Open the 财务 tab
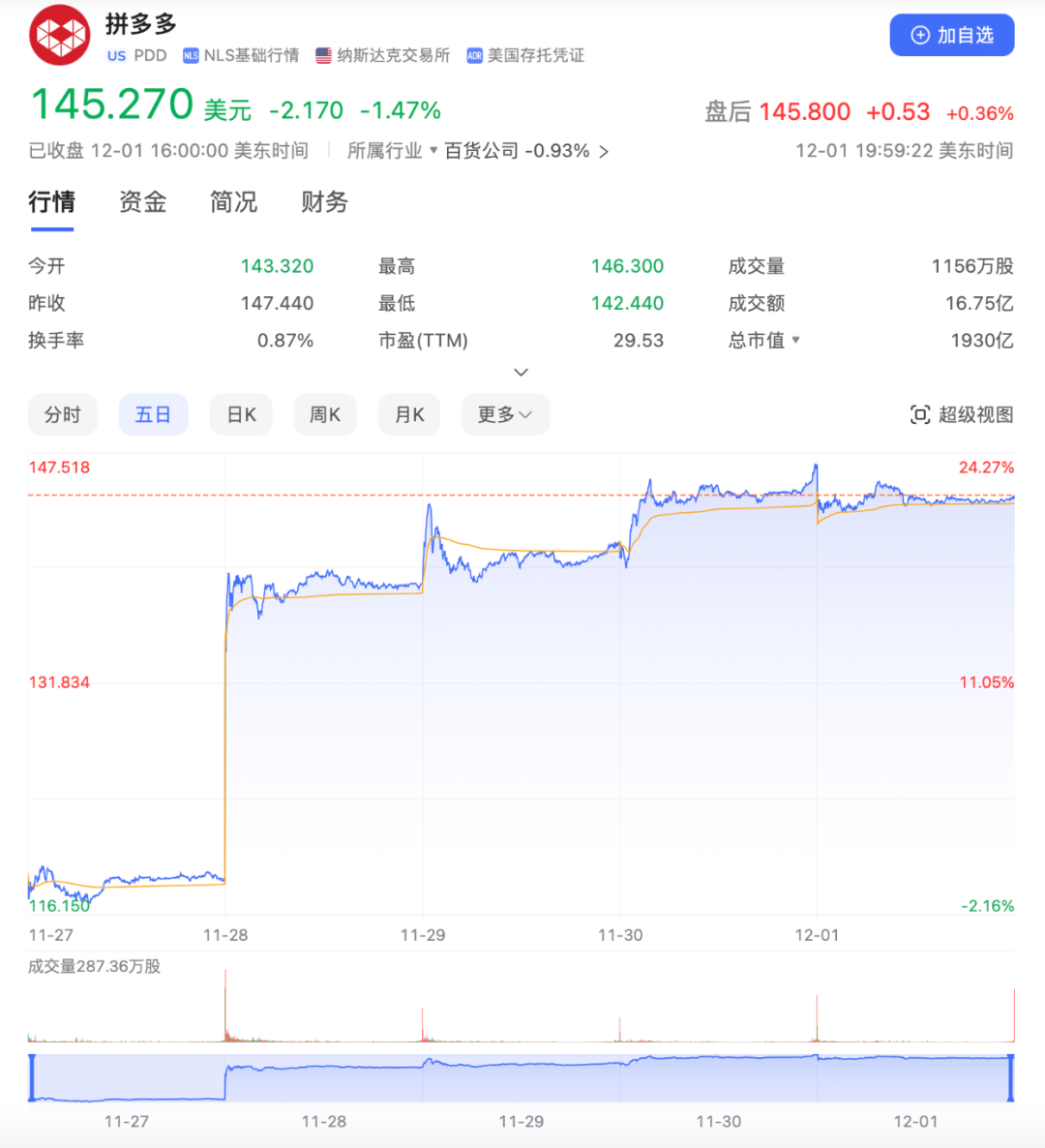Image resolution: width=1045 pixels, height=1148 pixels. tap(323, 202)
